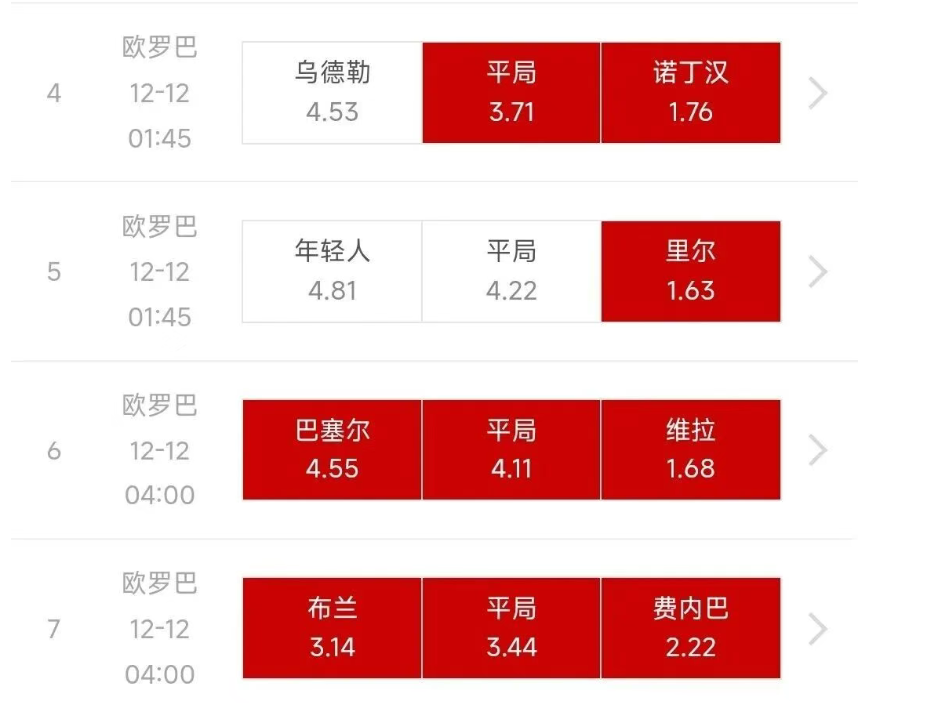Select 年轻人 win at 4.81
The width and height of the screenshot is (928, 705).
coord(332,271)
